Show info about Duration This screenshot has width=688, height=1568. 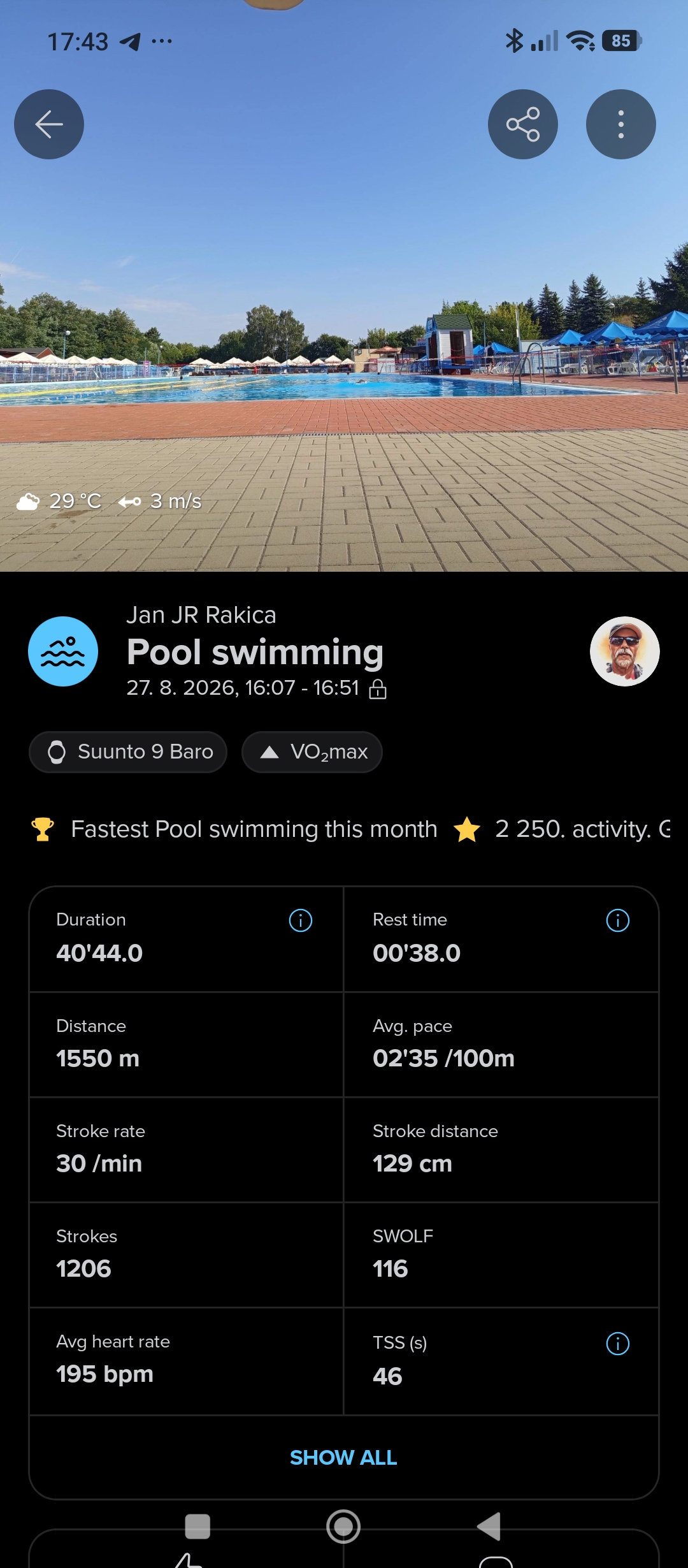point(301,920)
